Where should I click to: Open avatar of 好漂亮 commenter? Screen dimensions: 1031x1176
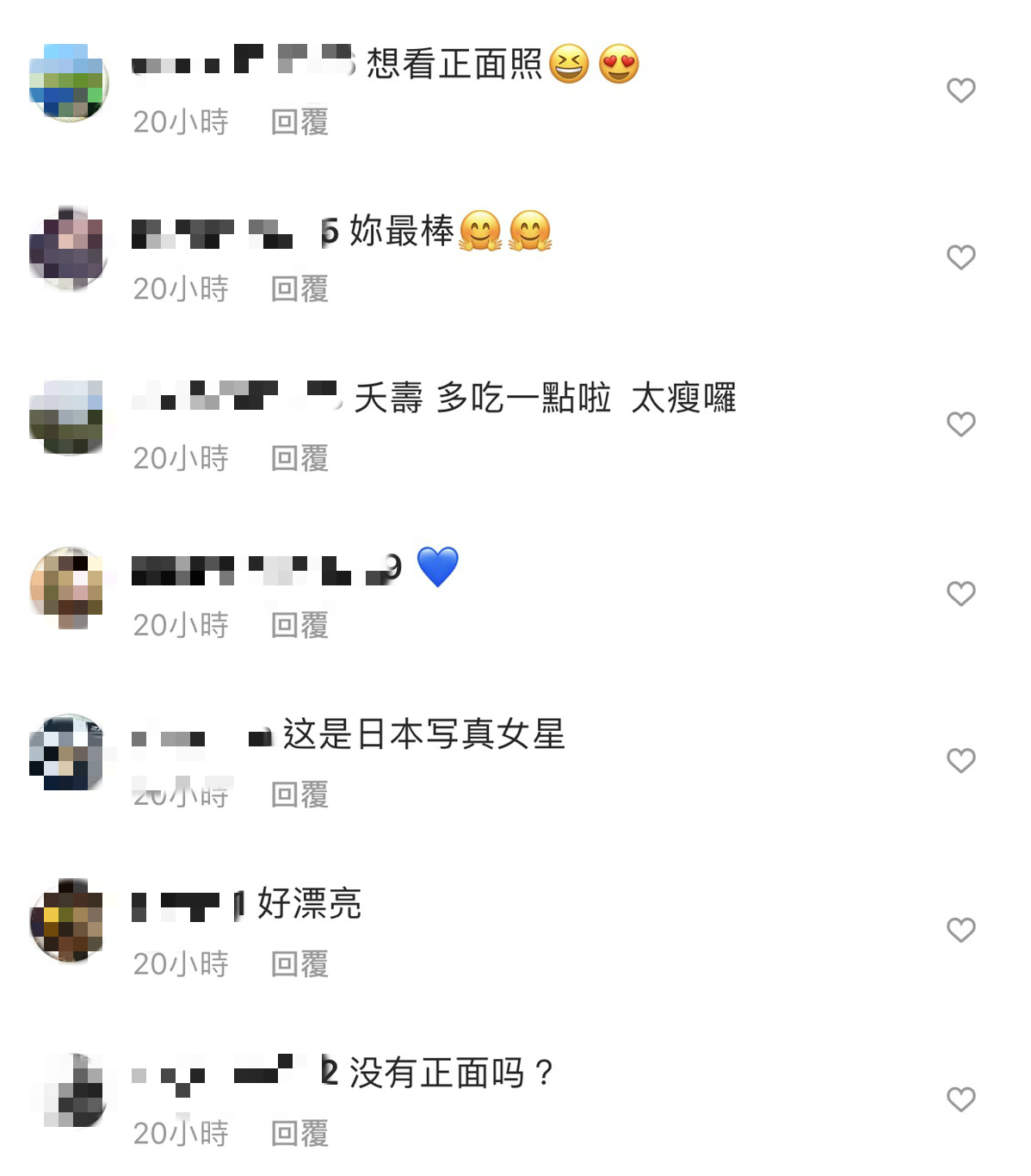point(68,920)
